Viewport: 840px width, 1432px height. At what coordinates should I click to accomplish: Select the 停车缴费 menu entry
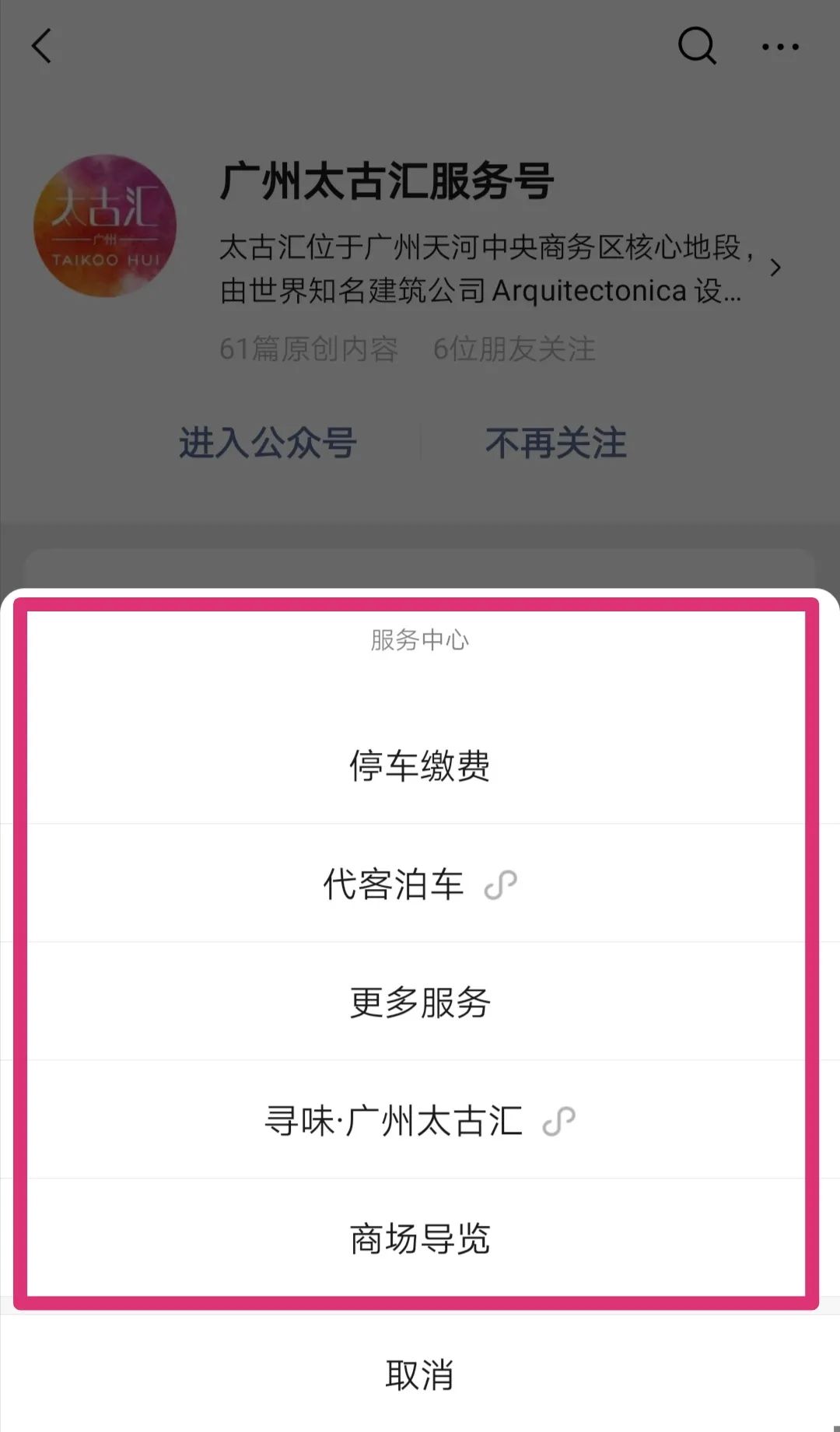420,766
